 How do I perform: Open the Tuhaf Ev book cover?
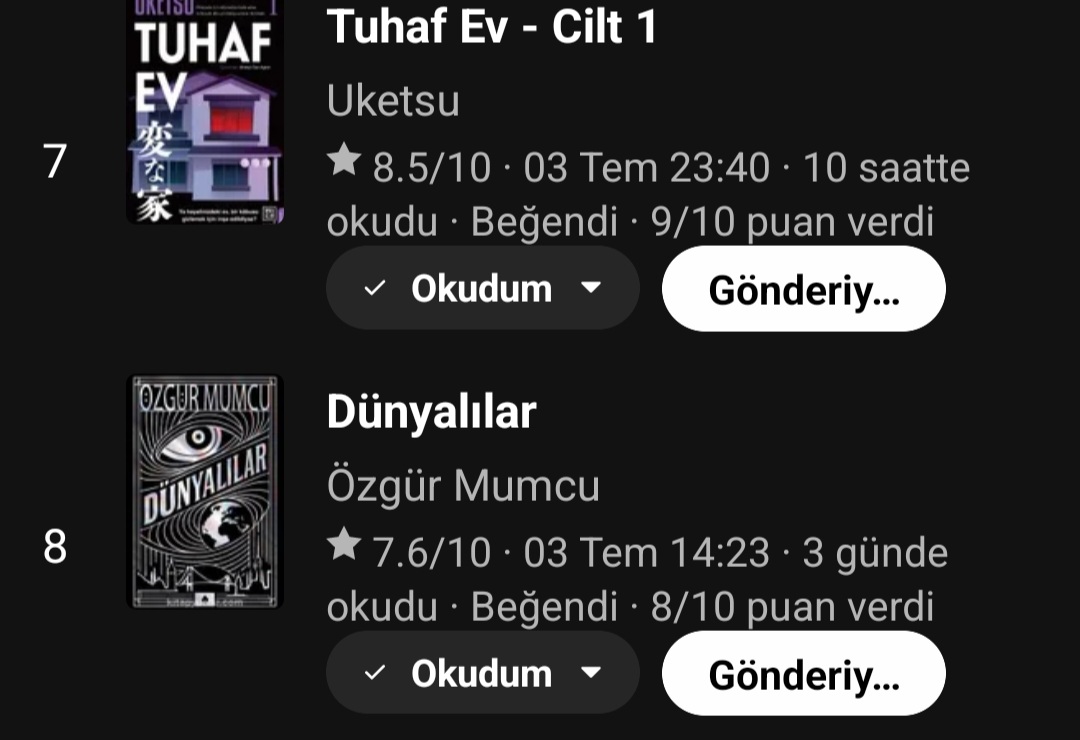click(205, 110)
